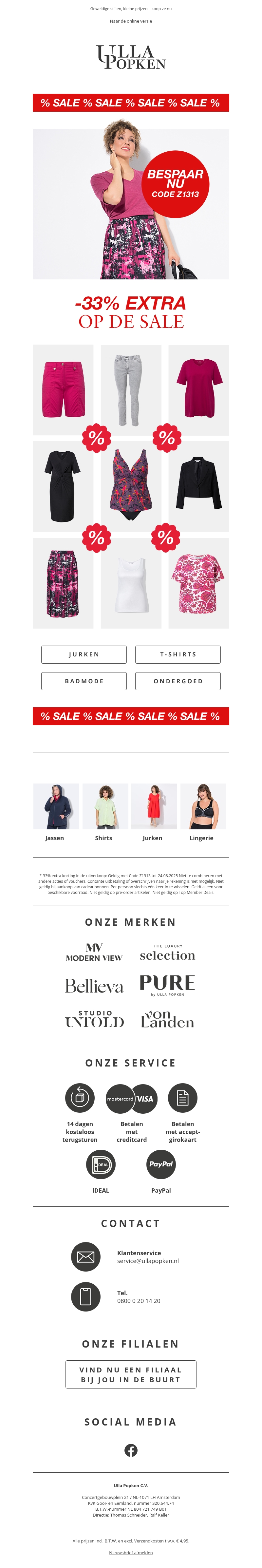
Task: Select the BADMODE button
Action: [84, 681]
